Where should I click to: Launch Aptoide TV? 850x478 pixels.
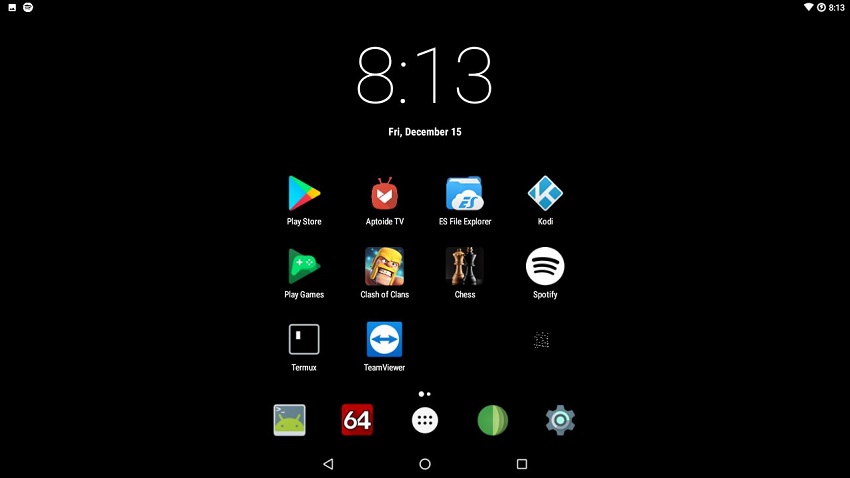click(384, 193)
